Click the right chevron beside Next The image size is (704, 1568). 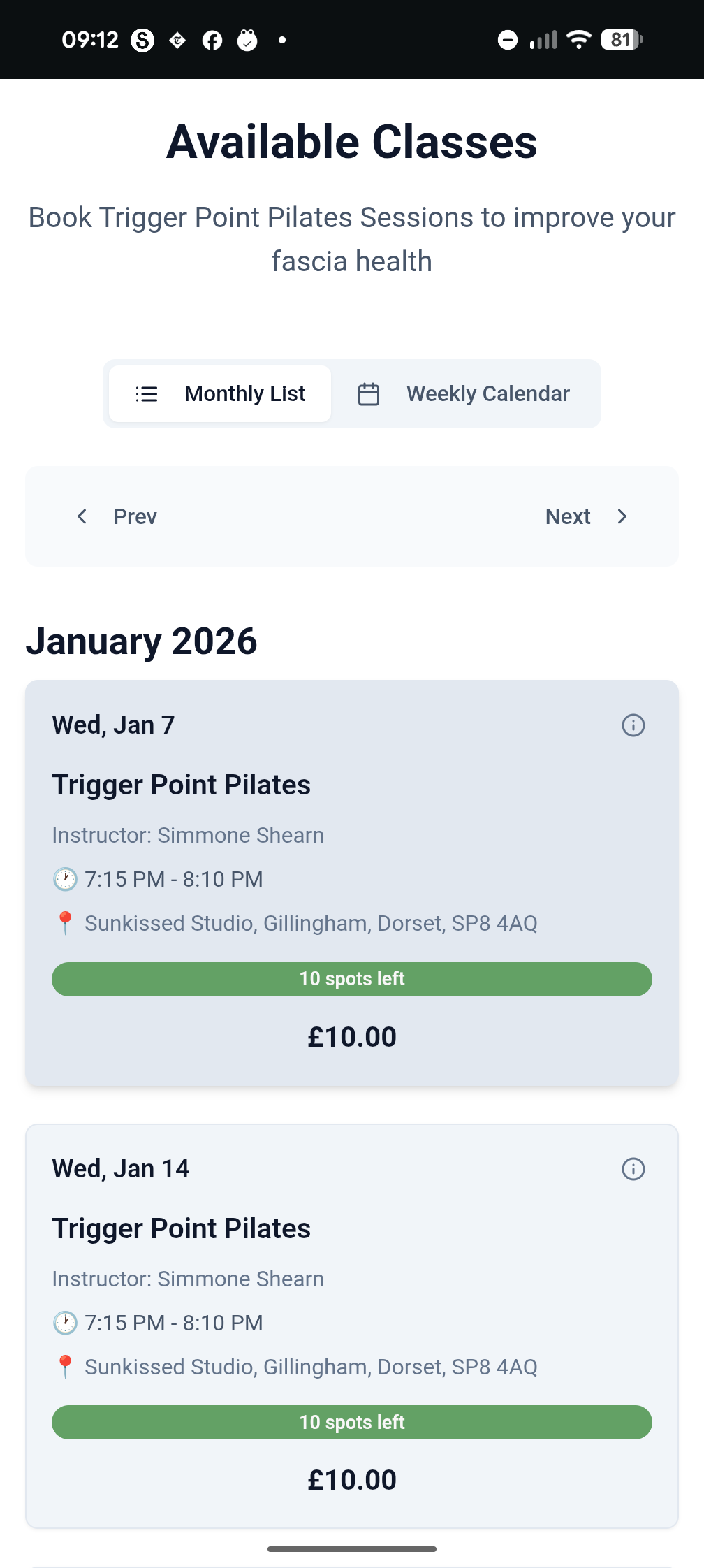(x=622, y=516)
